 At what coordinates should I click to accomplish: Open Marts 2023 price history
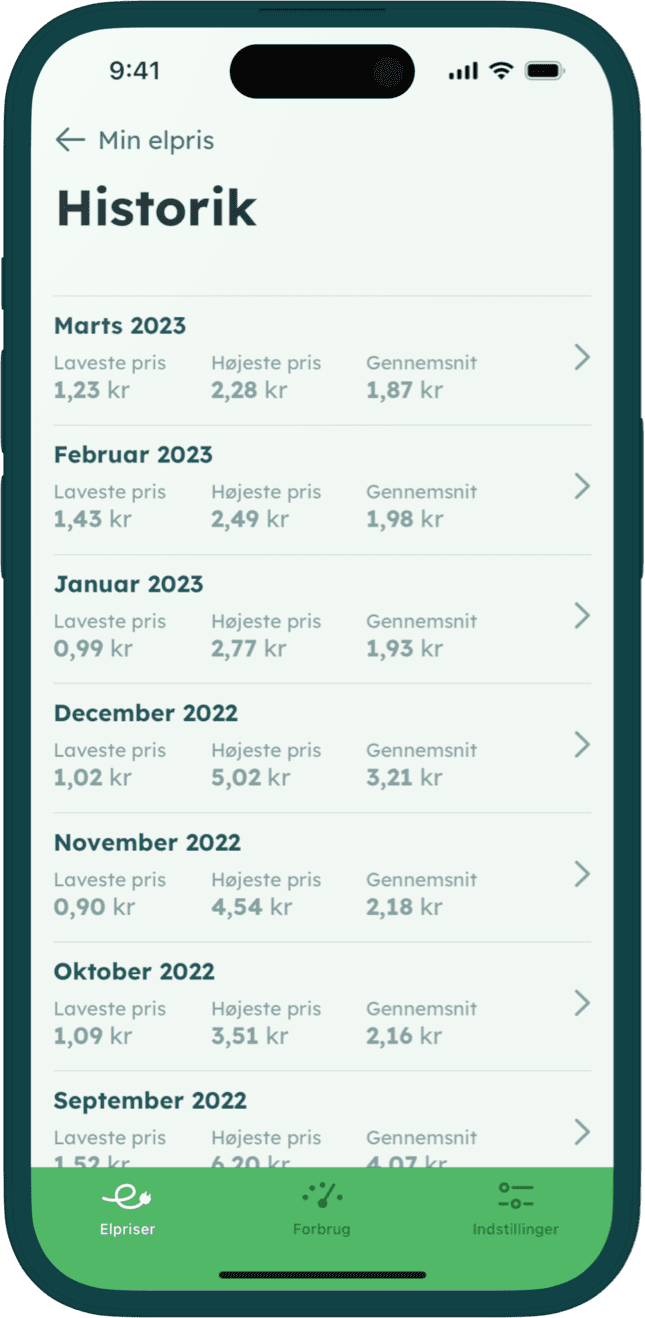point(322,361)
